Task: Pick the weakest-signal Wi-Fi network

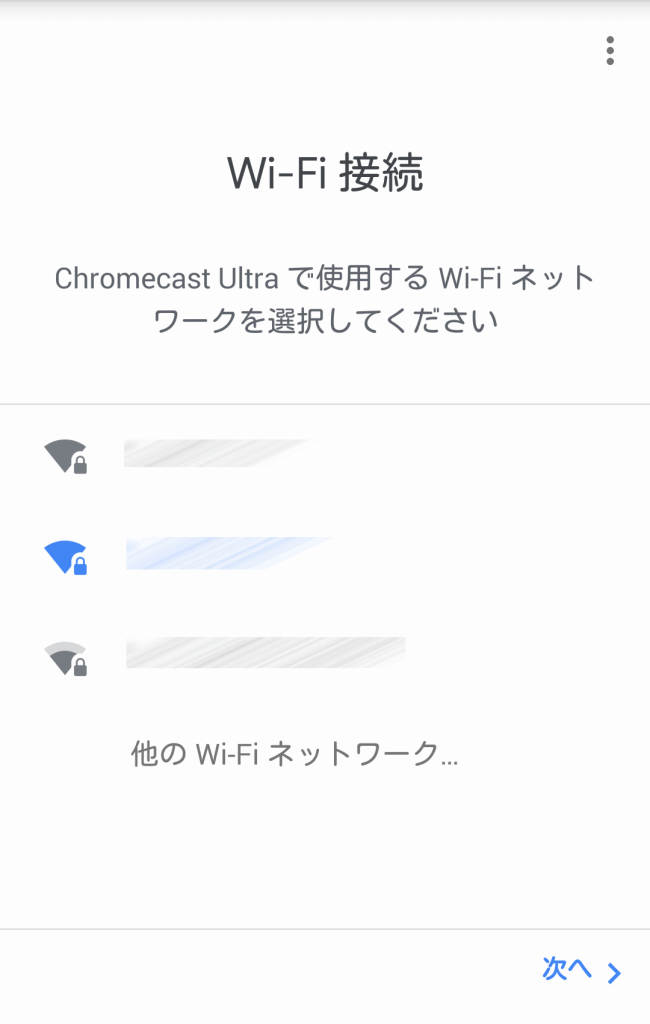Action: coord(264,652)
